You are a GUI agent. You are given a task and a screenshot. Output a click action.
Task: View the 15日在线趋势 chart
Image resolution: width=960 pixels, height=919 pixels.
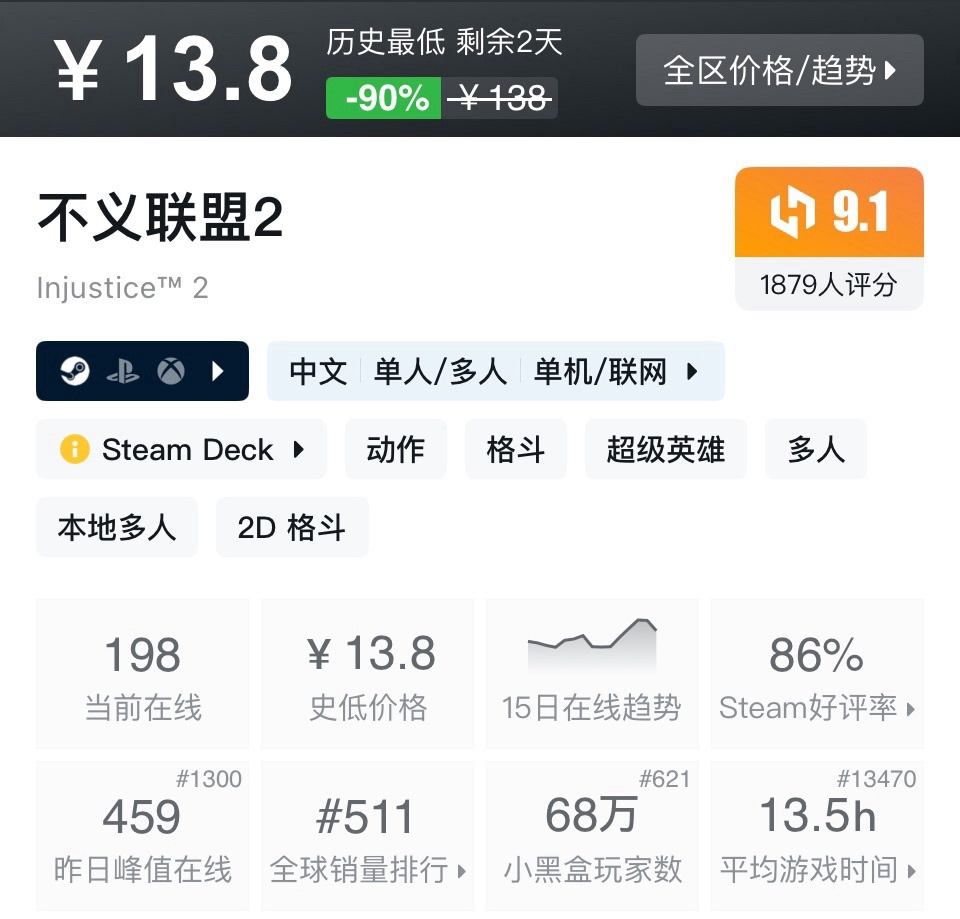tap(591, 674)
